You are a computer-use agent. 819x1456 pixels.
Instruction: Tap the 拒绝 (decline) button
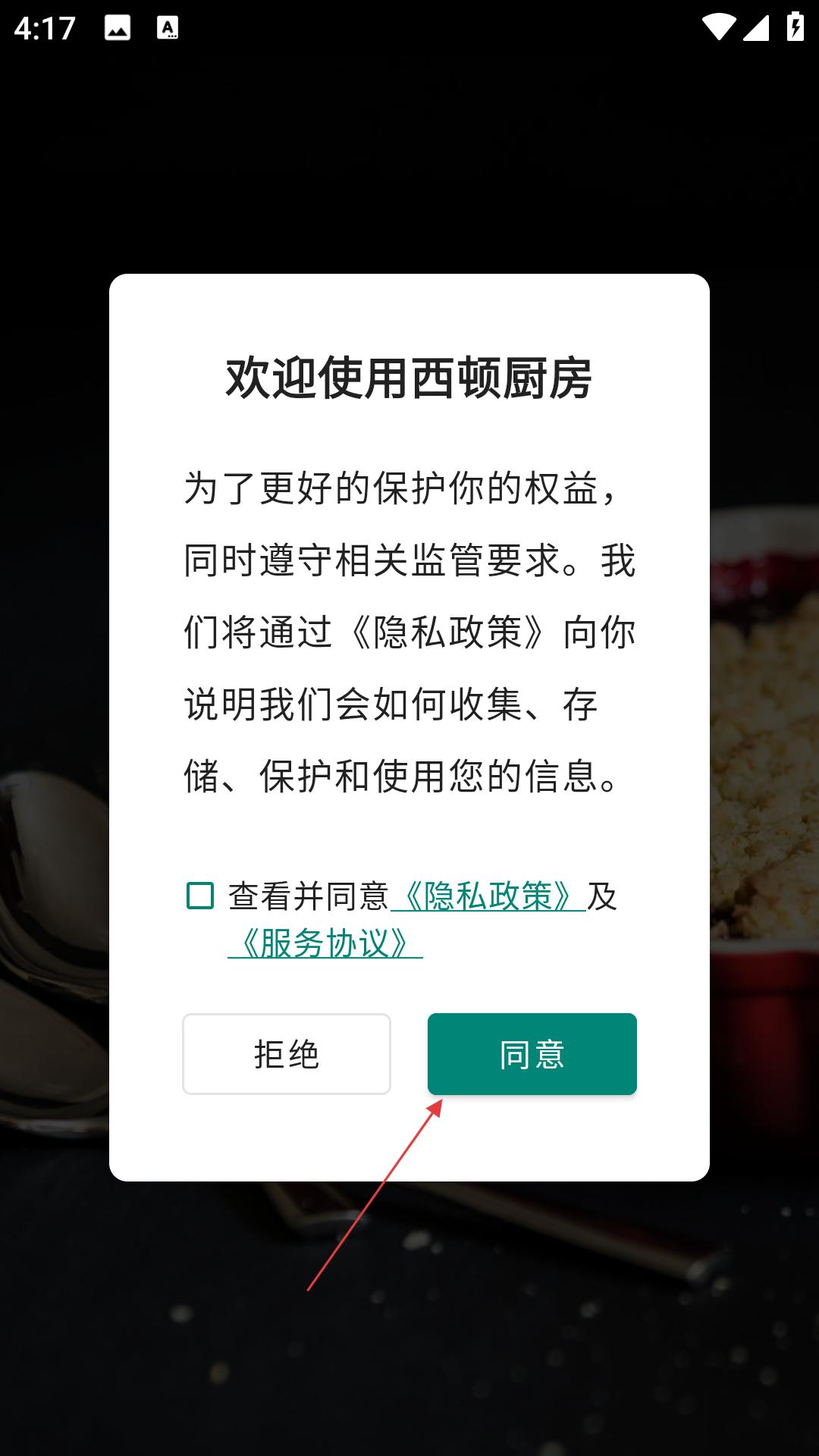[x=287, y=1053]
